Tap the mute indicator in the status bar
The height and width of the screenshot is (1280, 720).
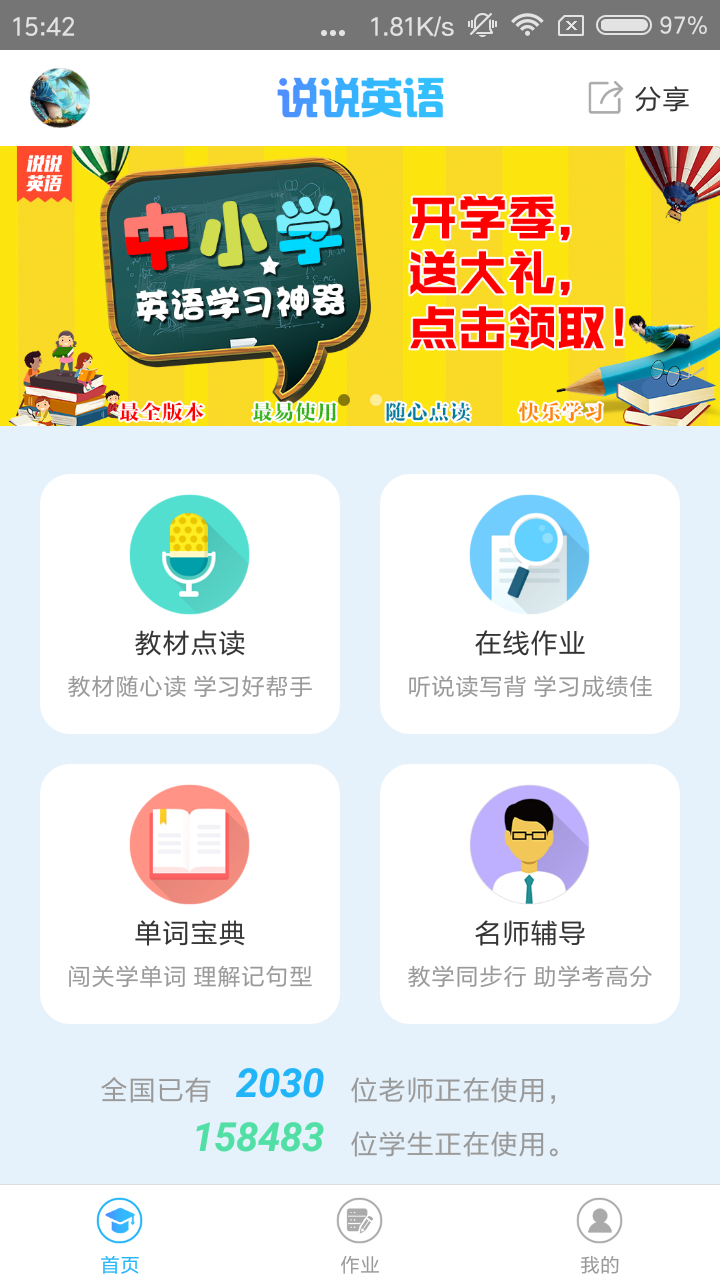481,27
